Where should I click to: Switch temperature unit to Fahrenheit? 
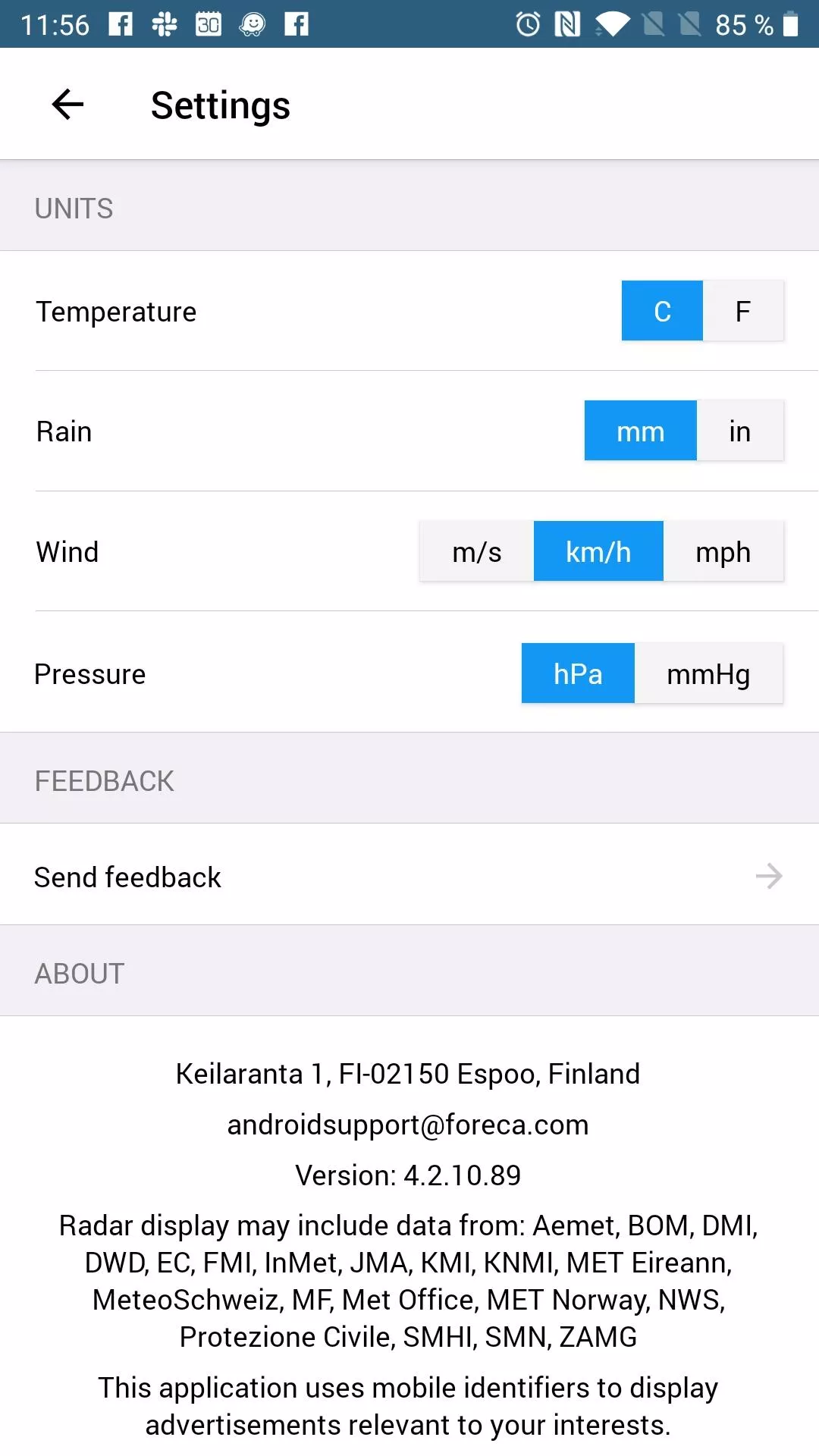(743, 311)
